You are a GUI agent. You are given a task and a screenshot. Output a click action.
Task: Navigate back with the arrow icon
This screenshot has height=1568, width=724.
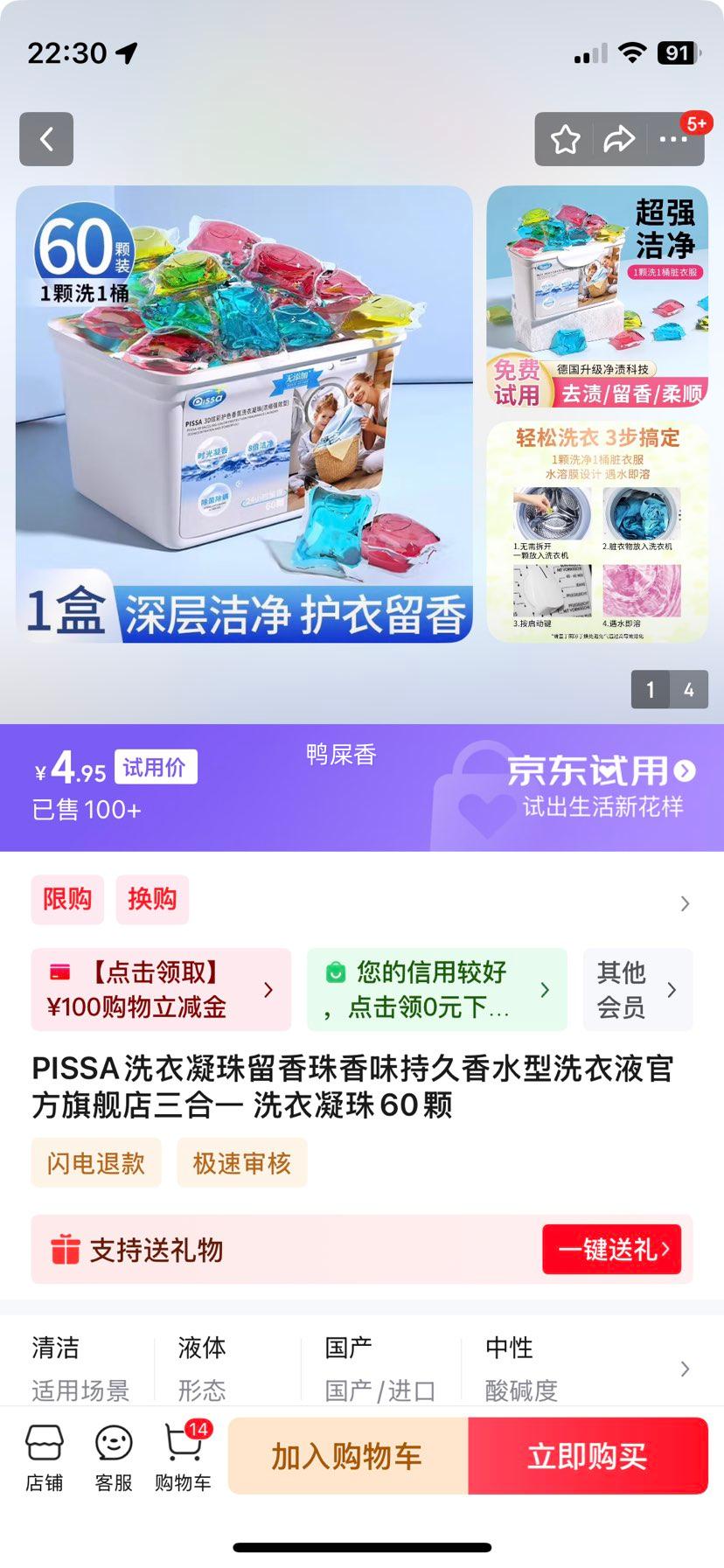pyautogui.click(x=45, y=139)
